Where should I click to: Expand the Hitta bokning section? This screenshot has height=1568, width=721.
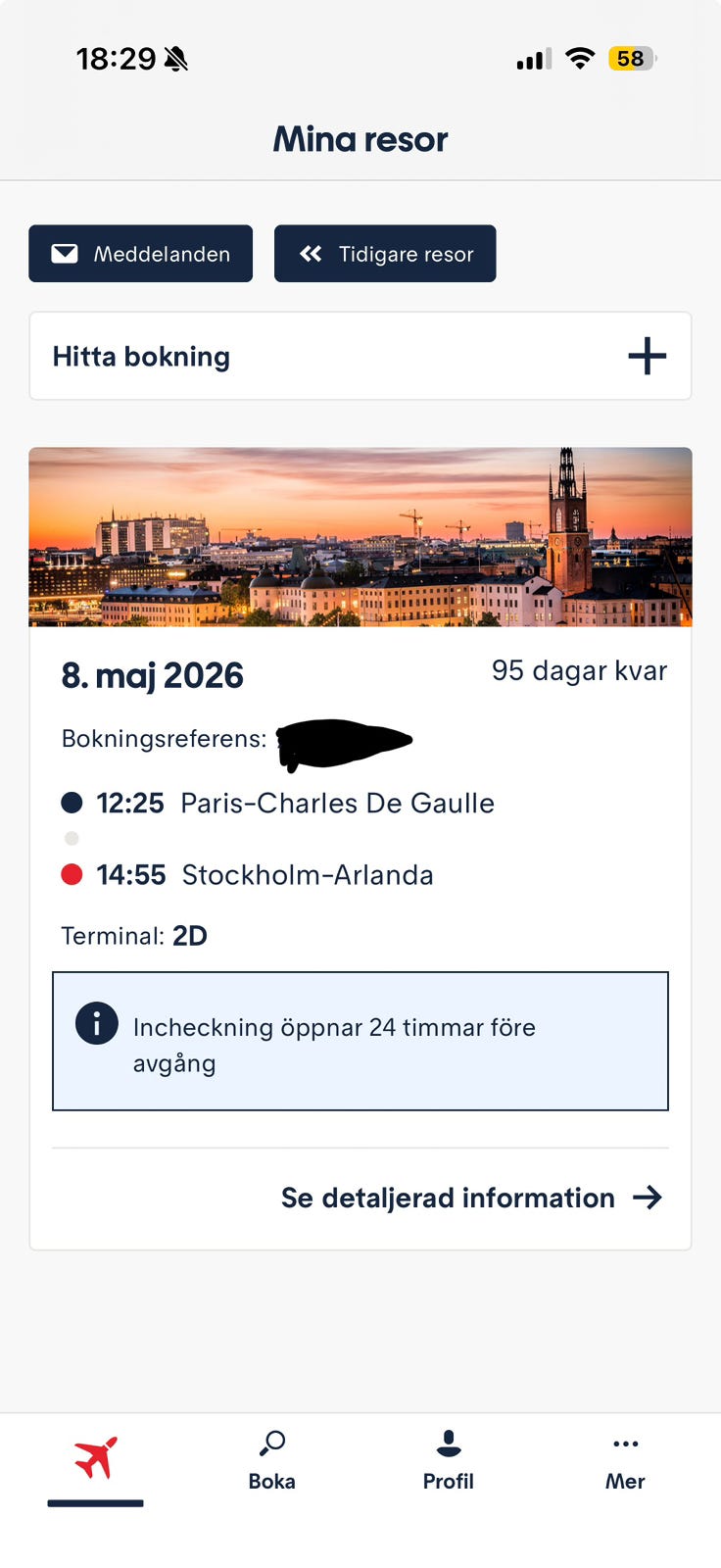click(x=647, y=356)
